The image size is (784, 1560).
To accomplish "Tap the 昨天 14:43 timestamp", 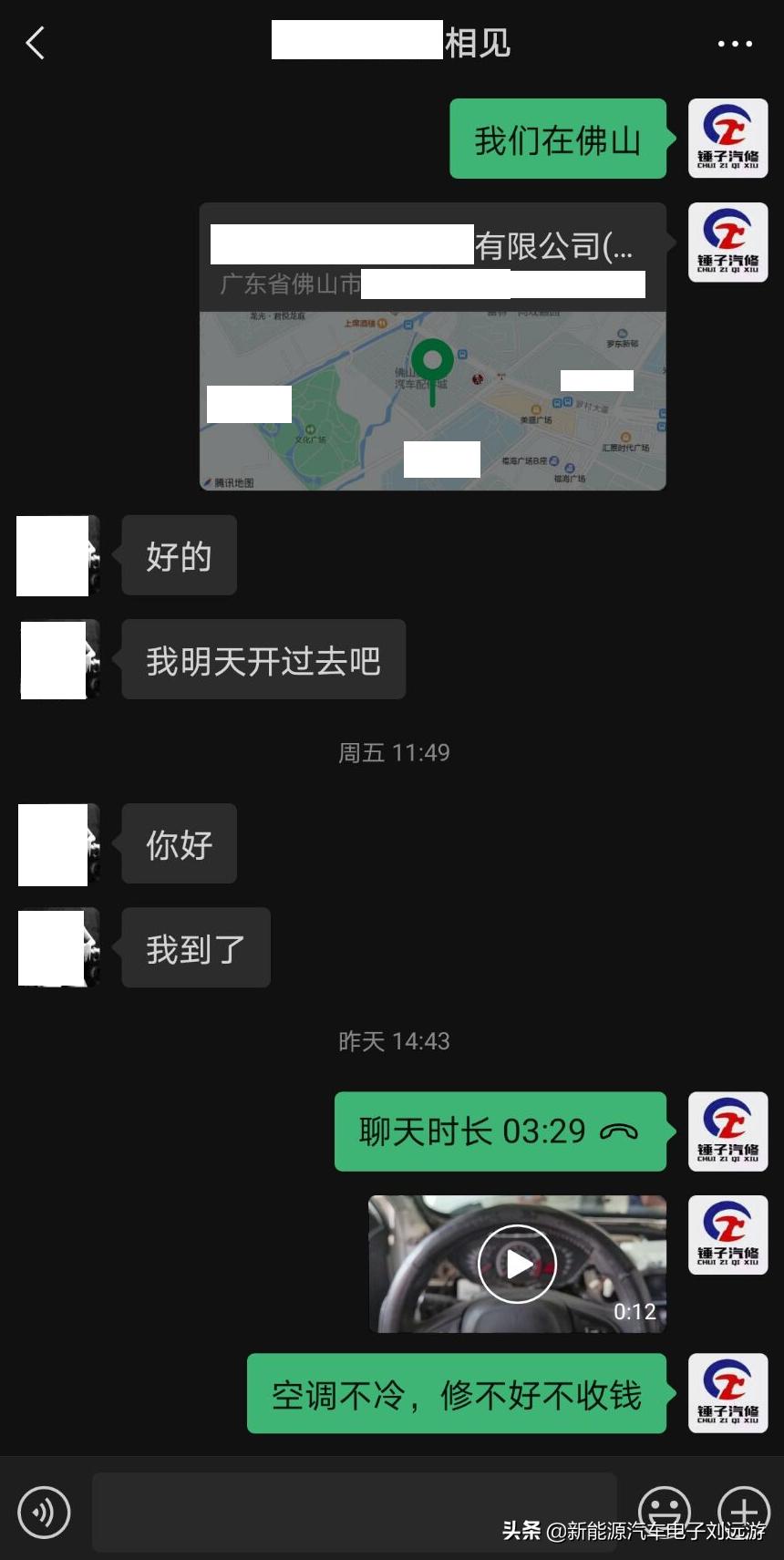I will (x=394, y=1040).
